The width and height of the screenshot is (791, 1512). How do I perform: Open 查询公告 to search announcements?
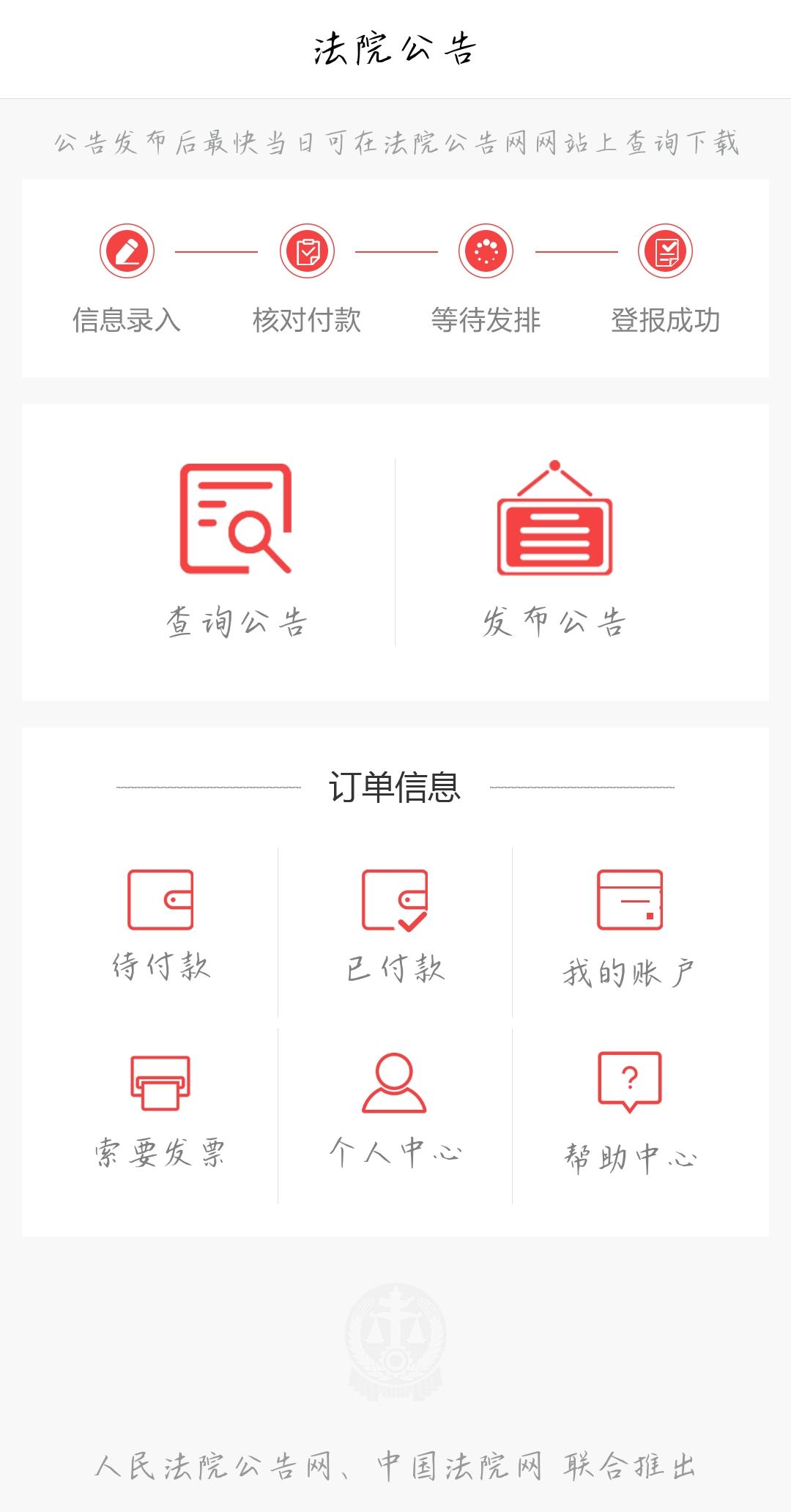point(236,549)
